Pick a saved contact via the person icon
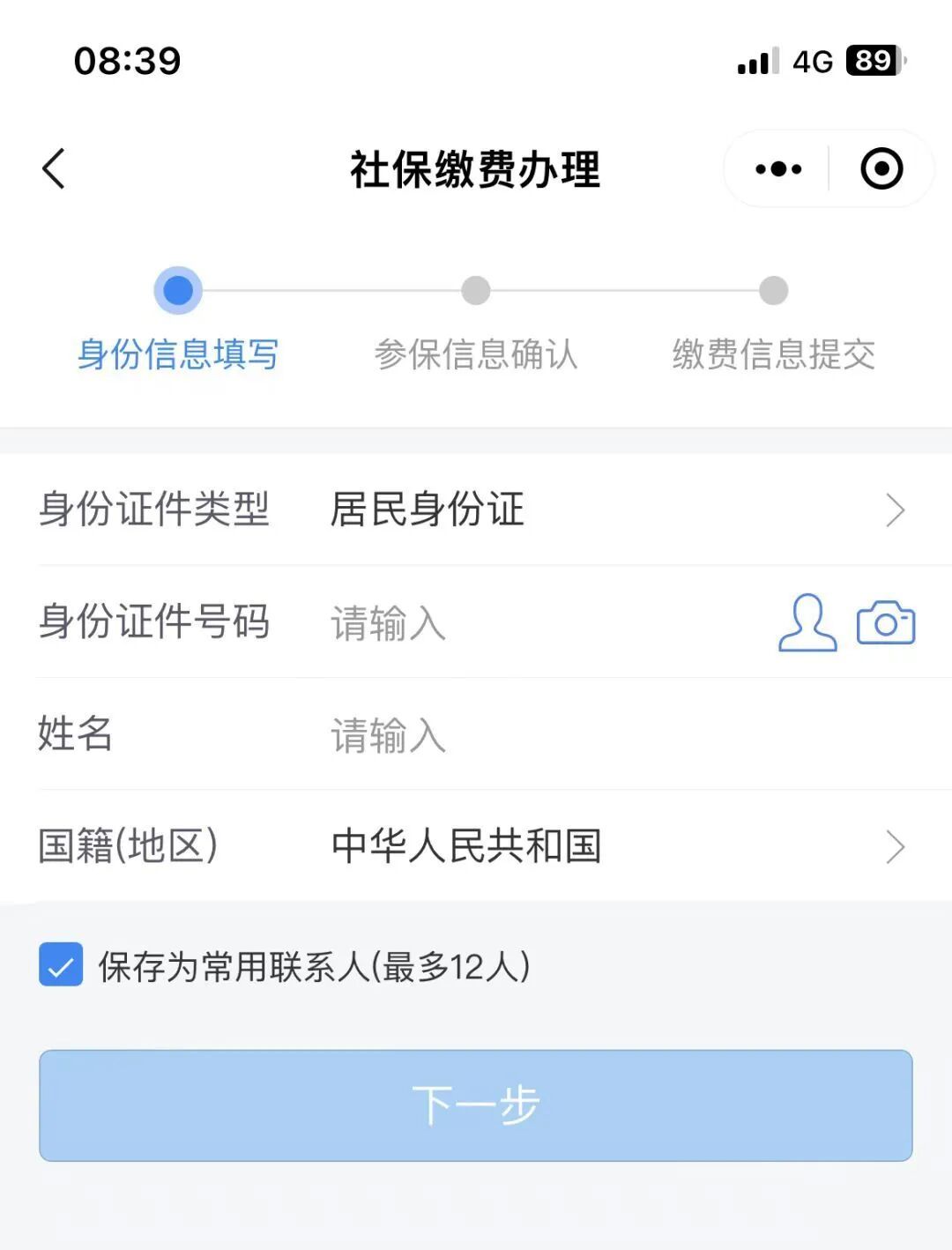952x1250 pixels. (x=807, y=623)
